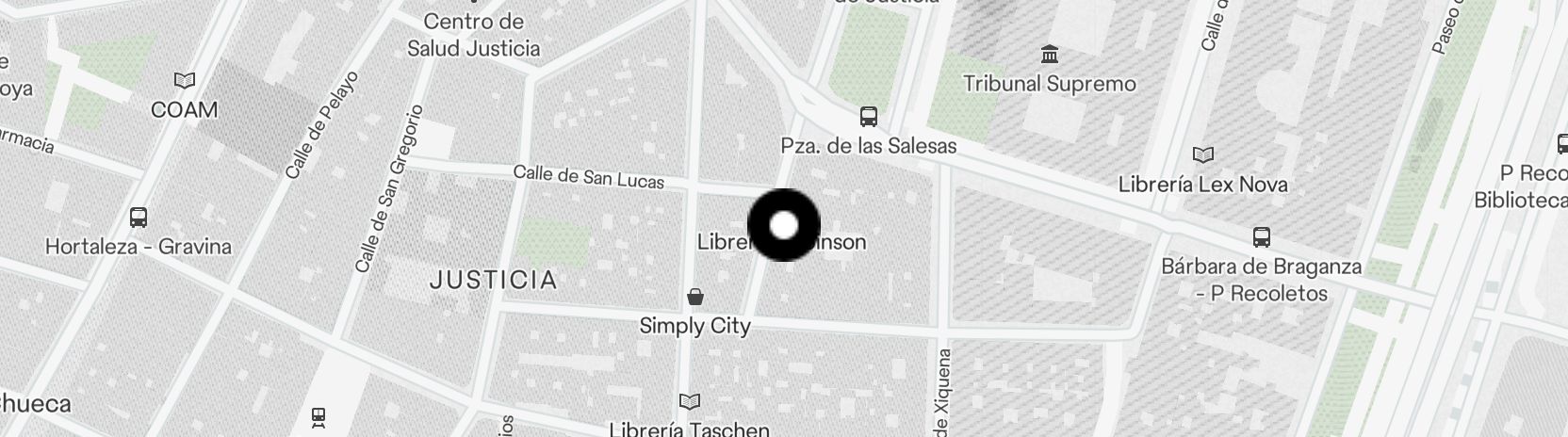Select the Librería Taschen marker
Screen dimensions: 1568x437
[690, 403]
